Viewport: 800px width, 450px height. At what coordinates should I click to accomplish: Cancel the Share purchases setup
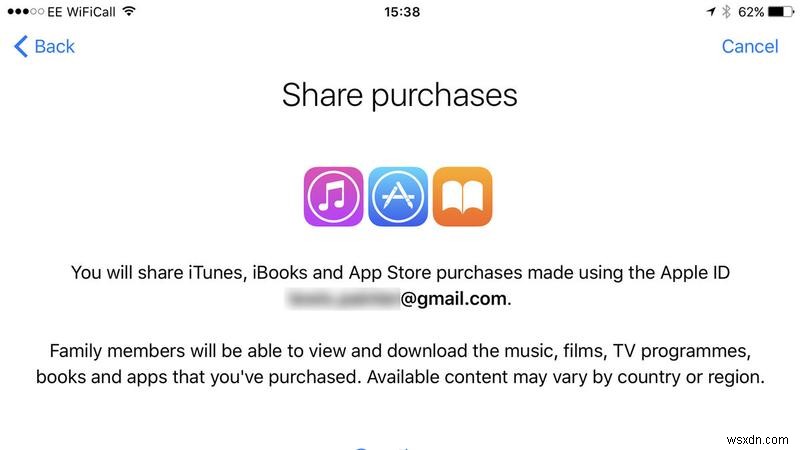[x=749, y=46]
